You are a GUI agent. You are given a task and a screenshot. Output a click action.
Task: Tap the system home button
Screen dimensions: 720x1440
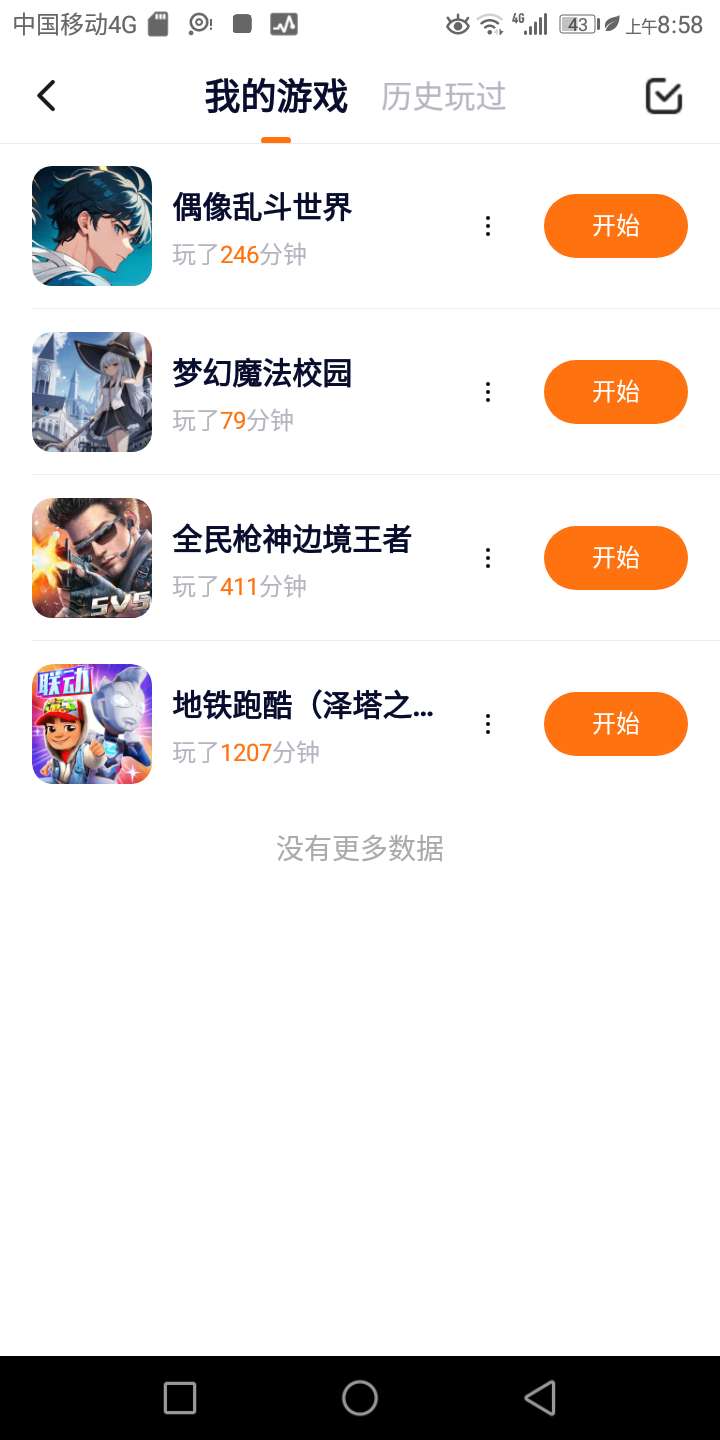click(360, 1398)
